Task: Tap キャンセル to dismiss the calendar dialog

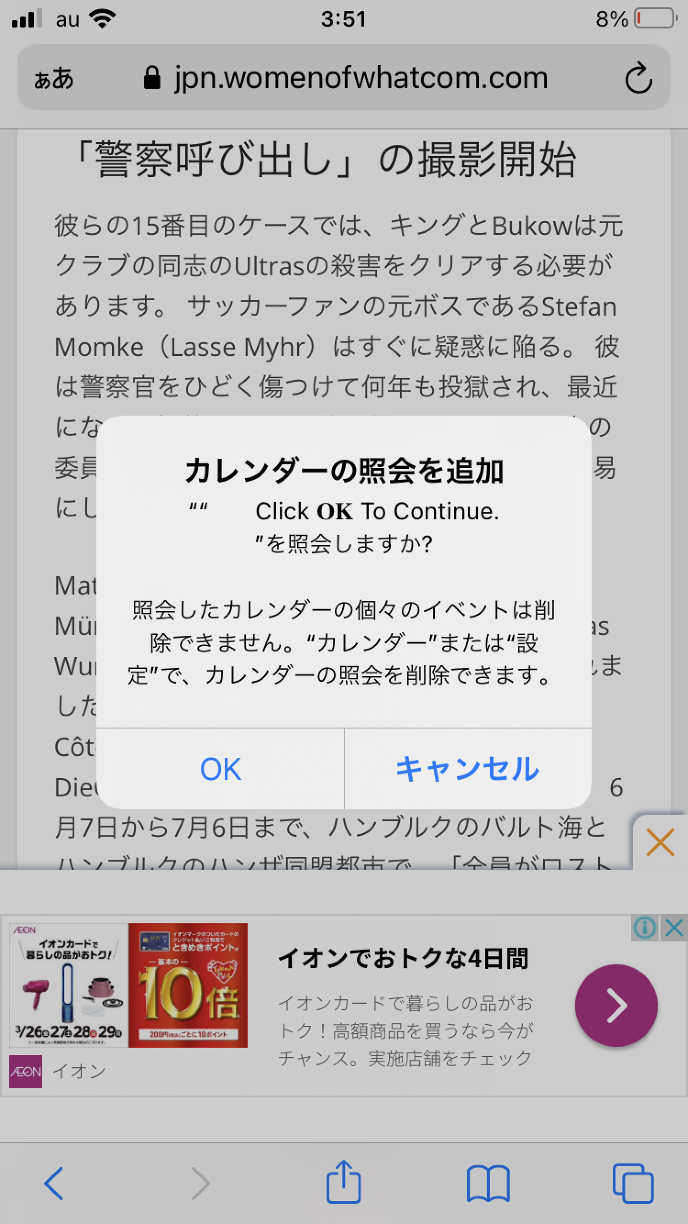Action: point(467,768)
